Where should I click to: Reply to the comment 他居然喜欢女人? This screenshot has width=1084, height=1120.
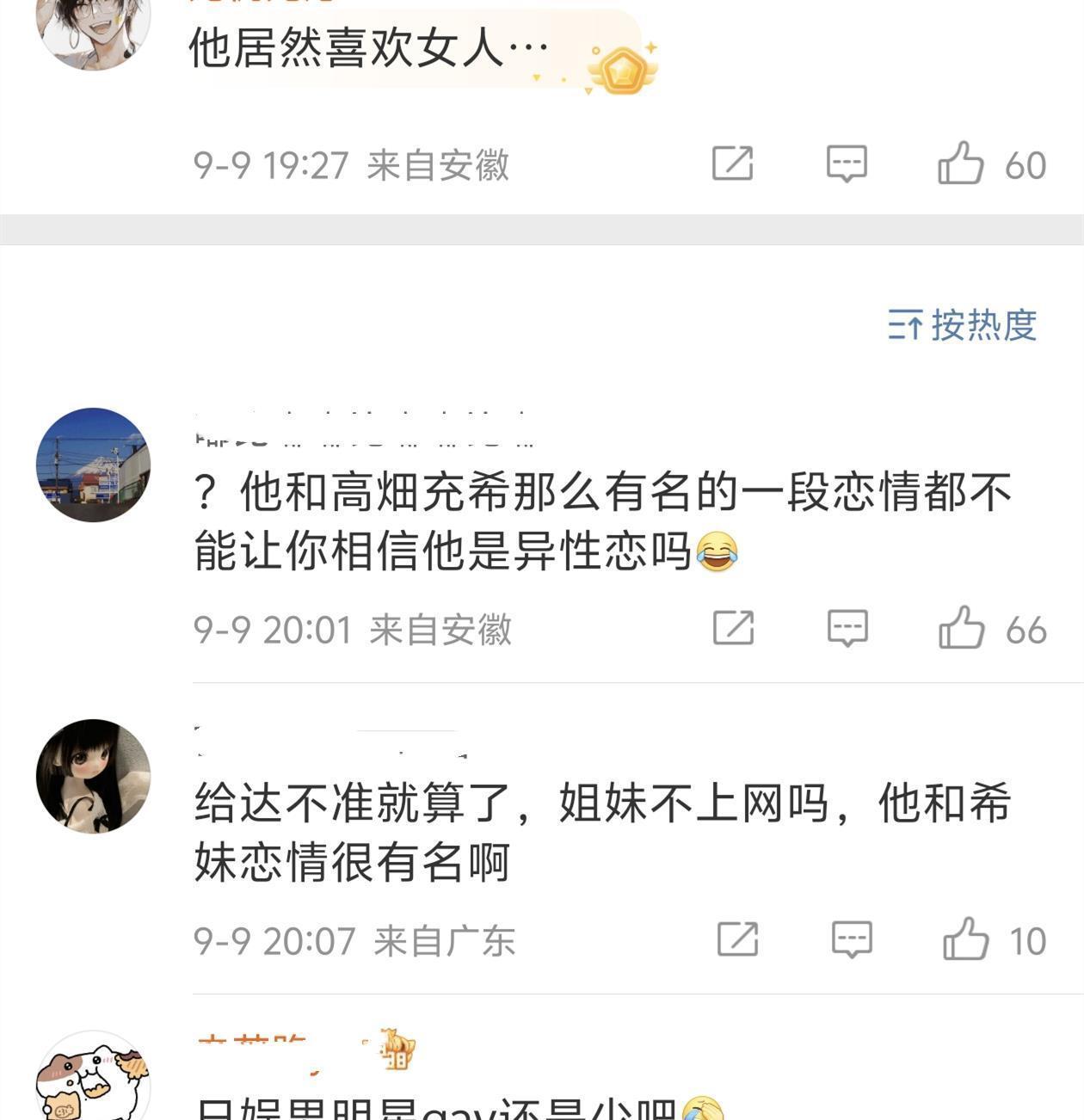[x=847, y=163]
